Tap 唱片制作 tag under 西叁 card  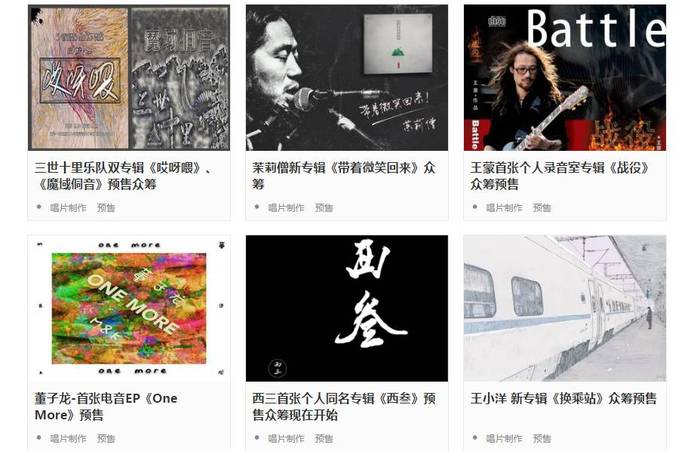[x=286, y=438]
